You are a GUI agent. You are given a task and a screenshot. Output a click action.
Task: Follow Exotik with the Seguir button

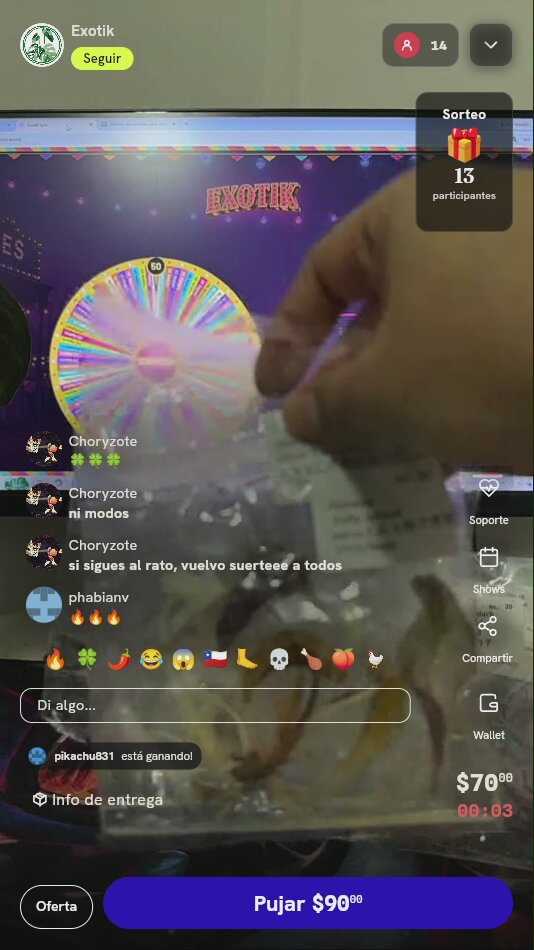pyautogui.click(x=102, y=59)
